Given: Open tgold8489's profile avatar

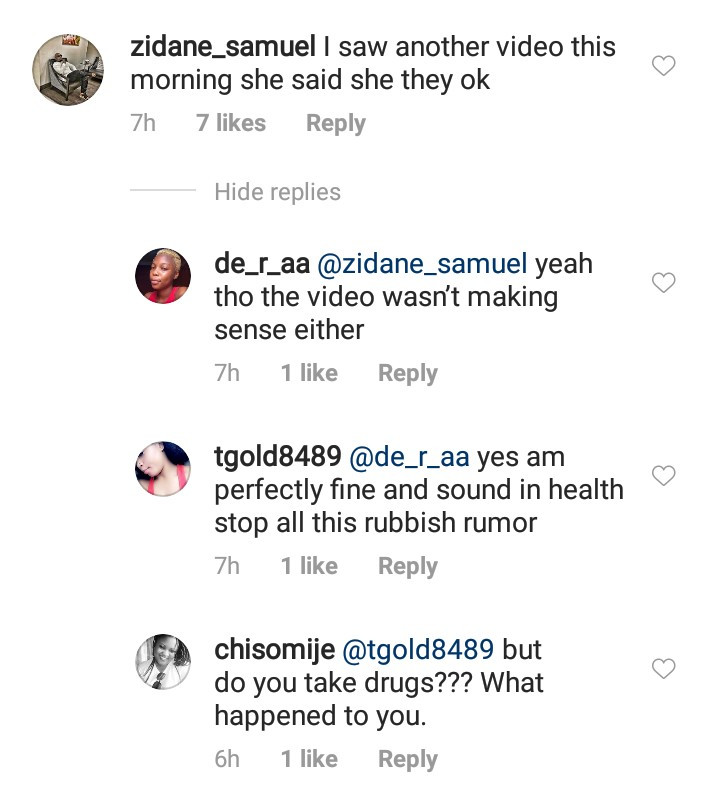Looking at the screenshot, I should [x=162, y=468].
